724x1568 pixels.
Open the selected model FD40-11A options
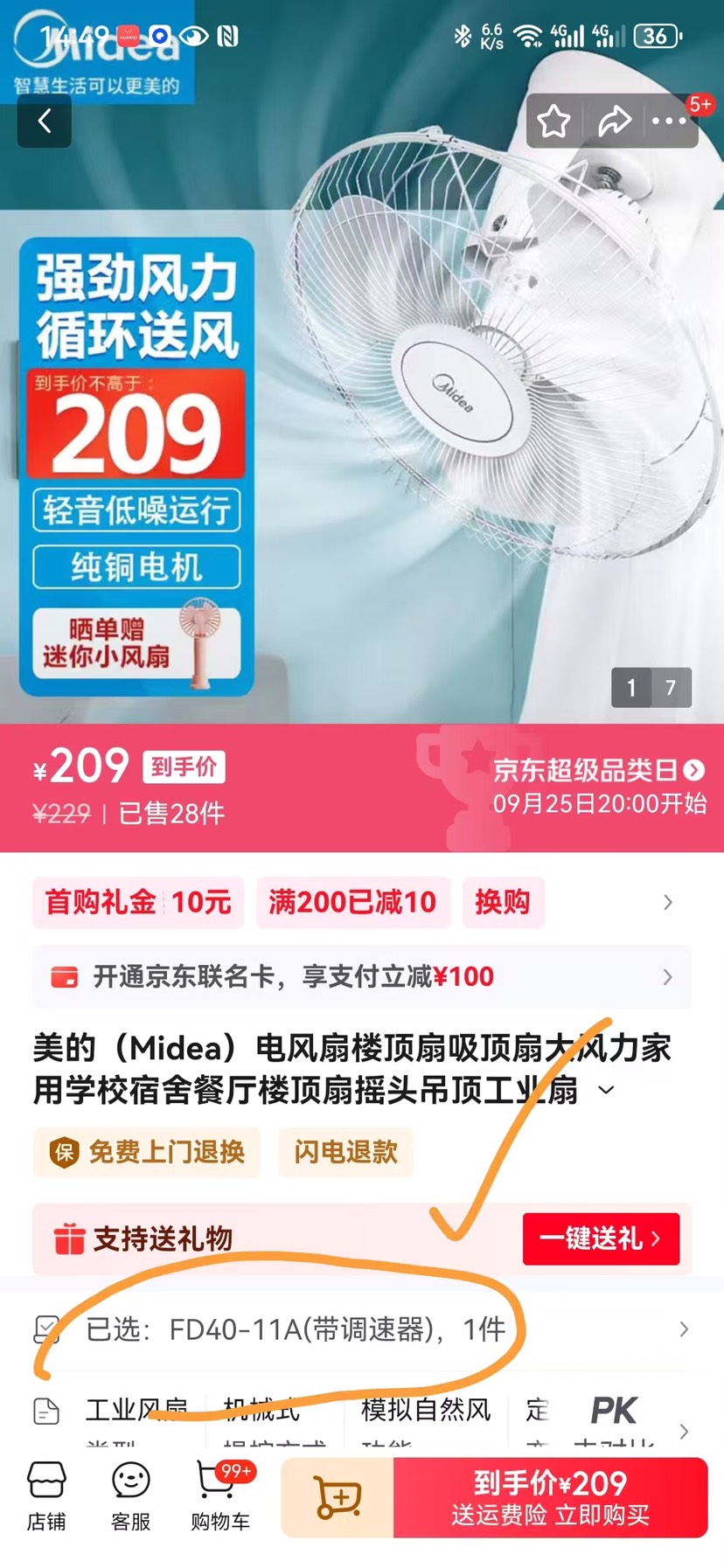click(361, 1329)
